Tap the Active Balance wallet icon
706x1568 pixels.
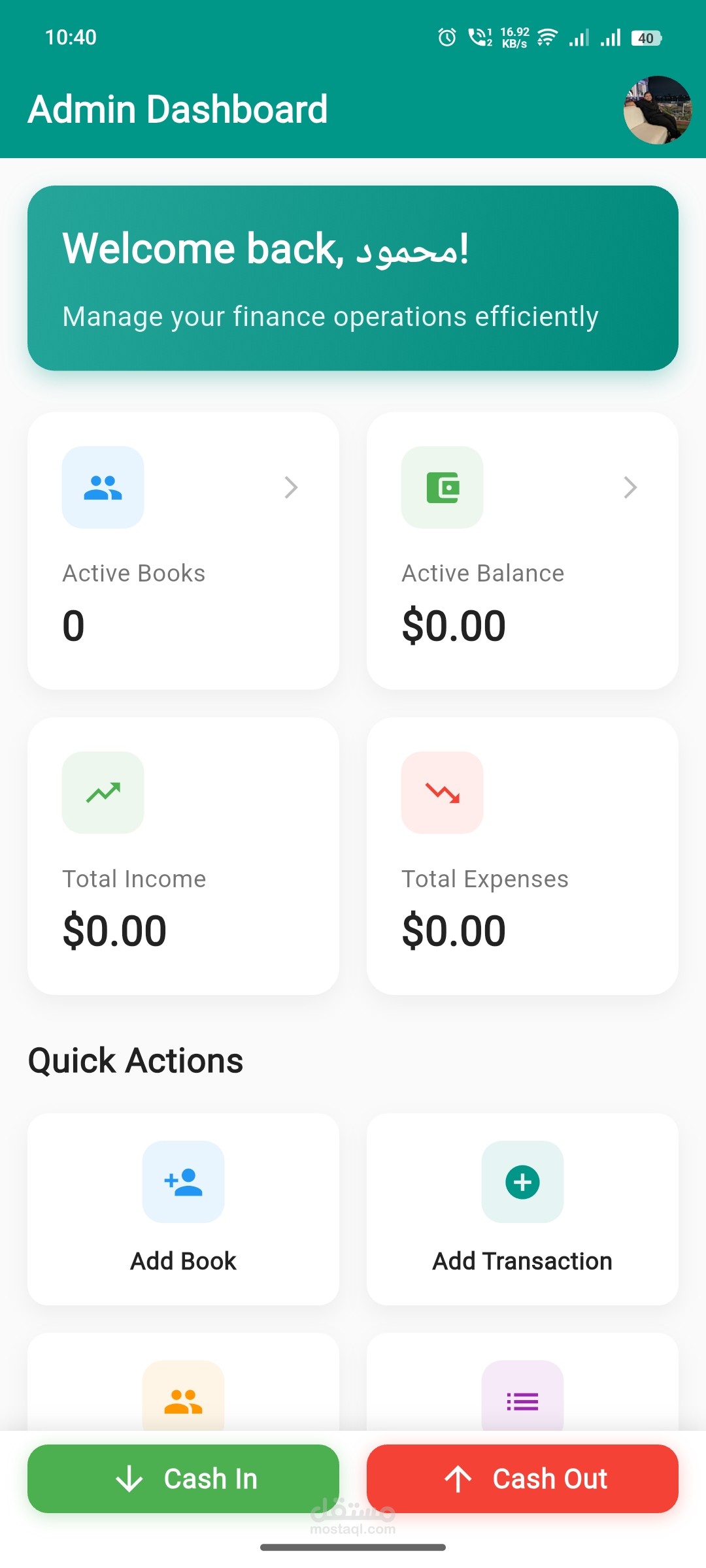443,488
